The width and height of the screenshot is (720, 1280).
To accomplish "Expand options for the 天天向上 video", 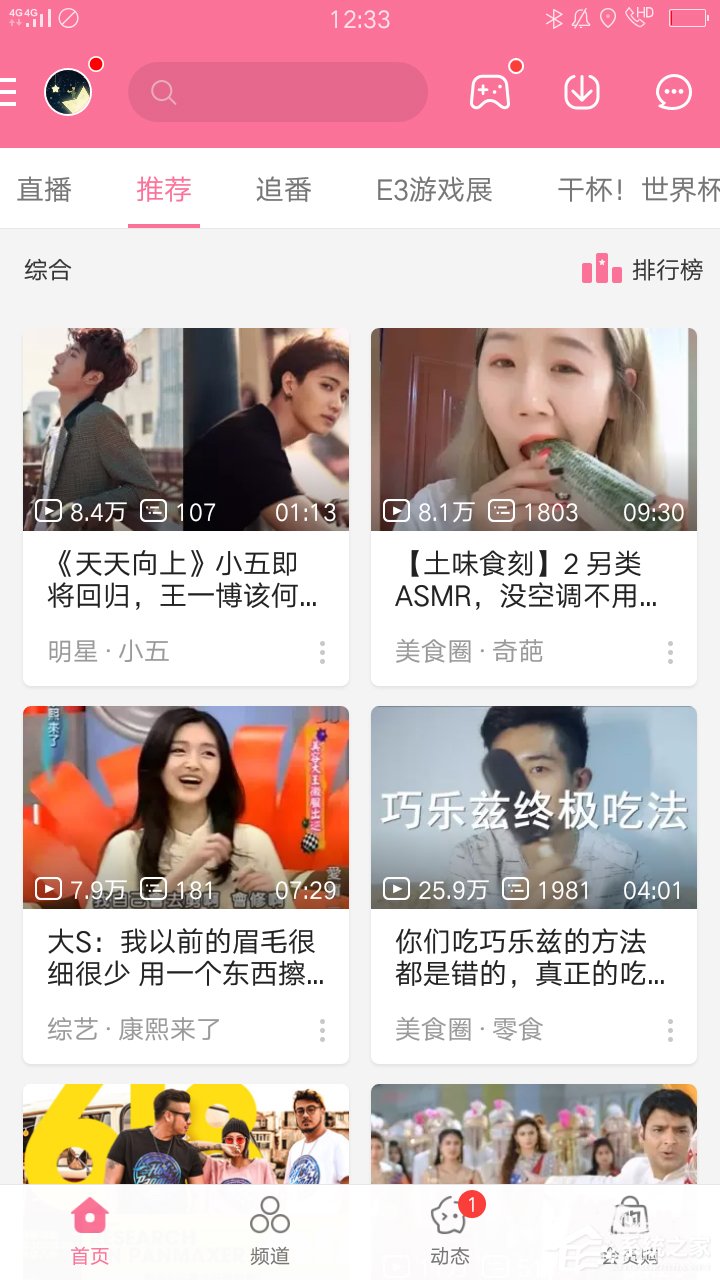I will pyautogui.click(x=322, y=652).
